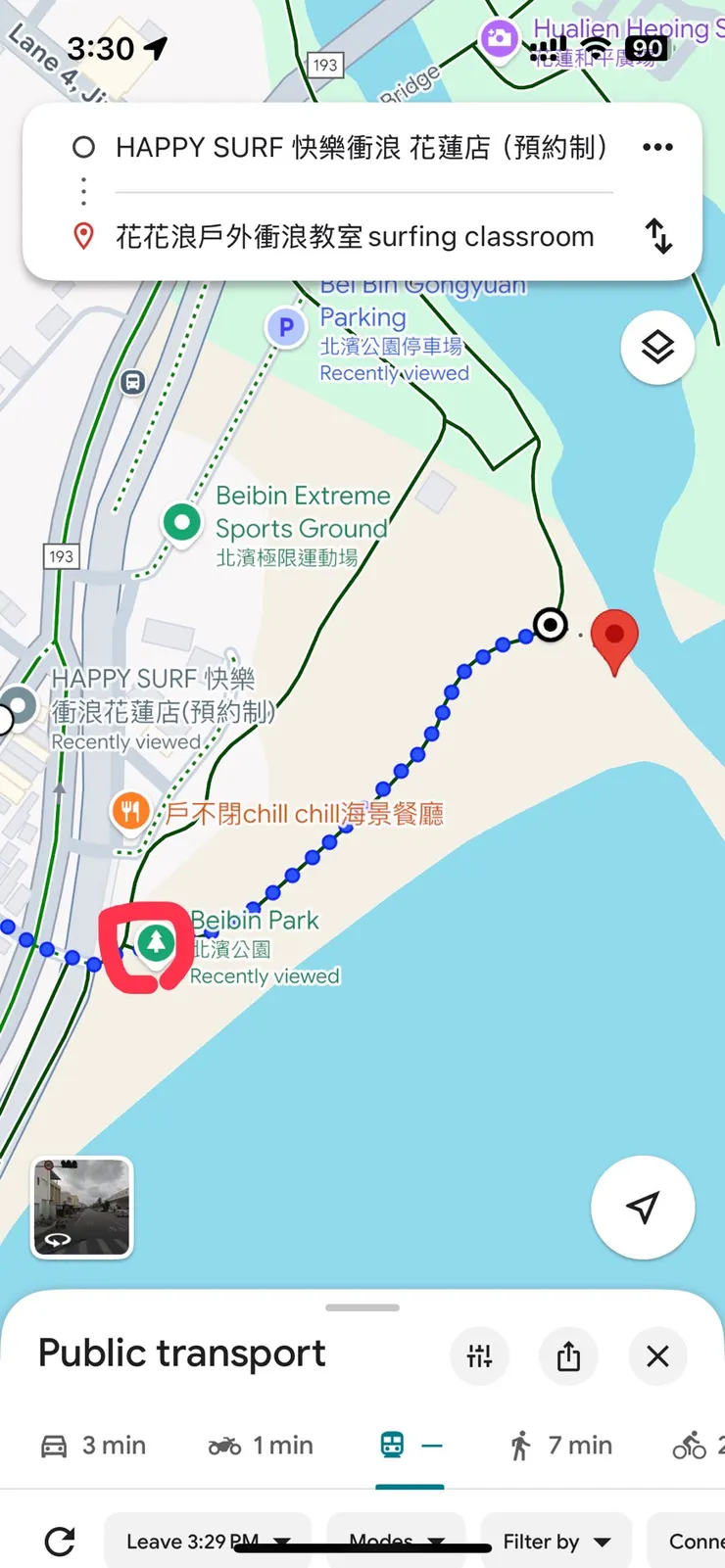Tap the chill chill seafood restaurant marker
This screenshot has width=725, height=1568.
point(130,811)
